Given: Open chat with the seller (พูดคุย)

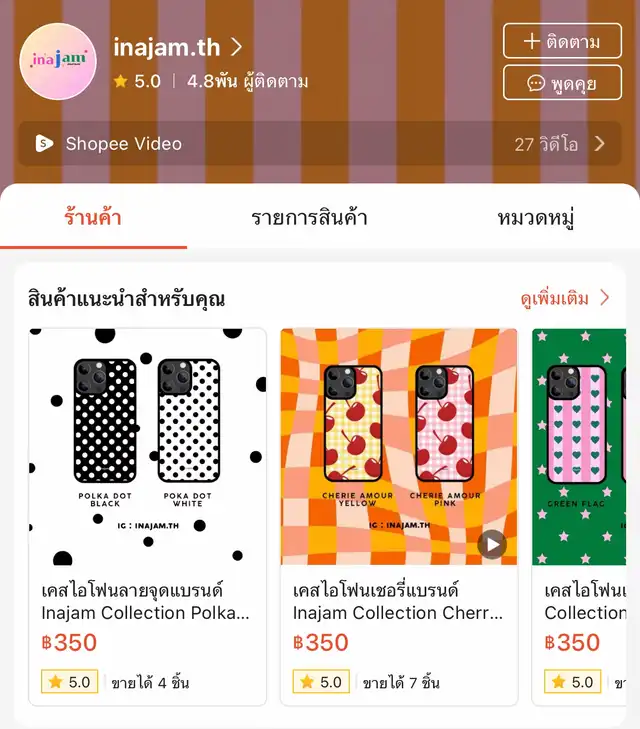Looking at the screenshot, I should coord(561,84).
